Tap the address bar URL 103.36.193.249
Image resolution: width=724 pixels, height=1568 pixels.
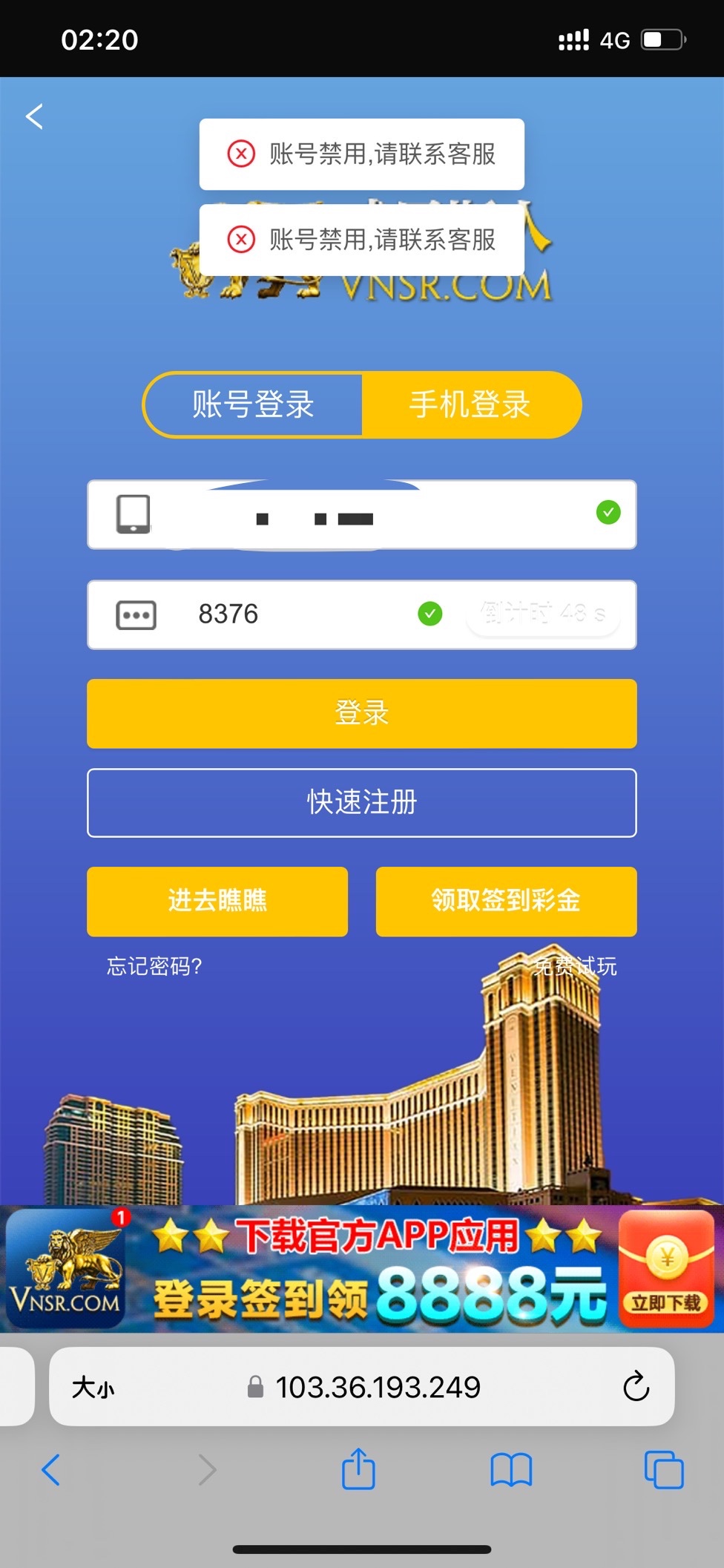[378, 1387]
